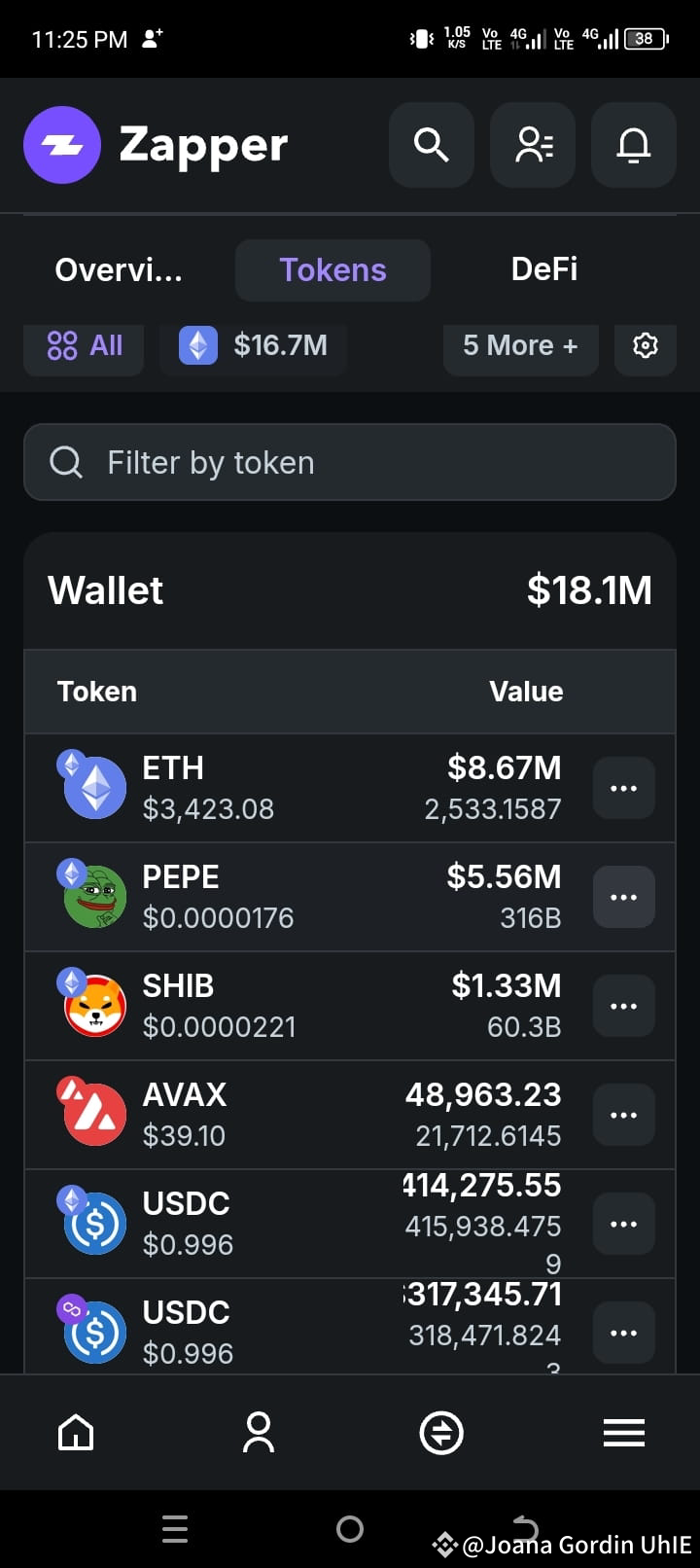Open the SHIB row options menu
This screenshot has width=700, height=1568.
pos(623,1005)
